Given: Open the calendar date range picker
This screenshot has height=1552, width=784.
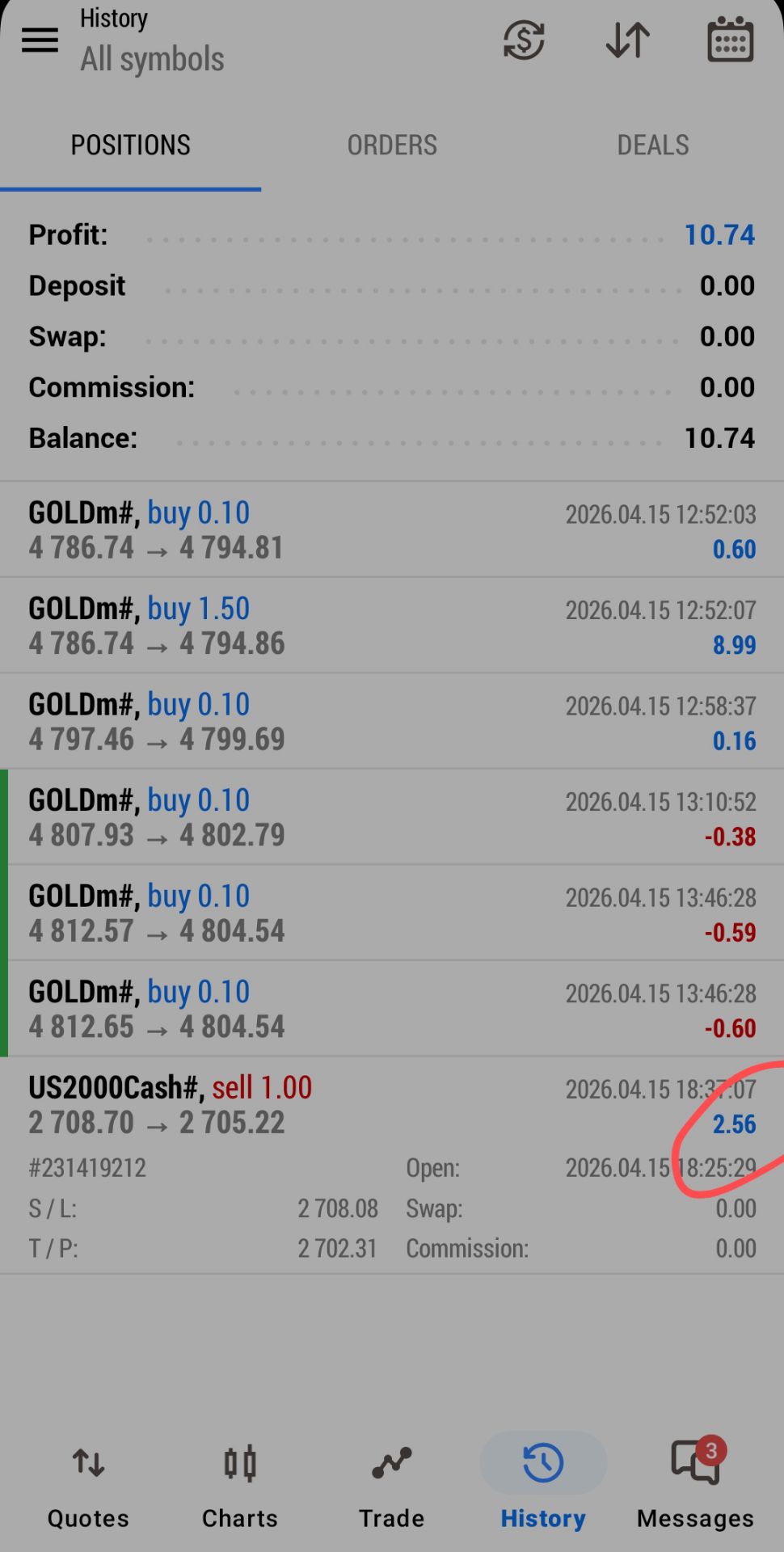Looking at the screenshot, I should click(730, 40).
